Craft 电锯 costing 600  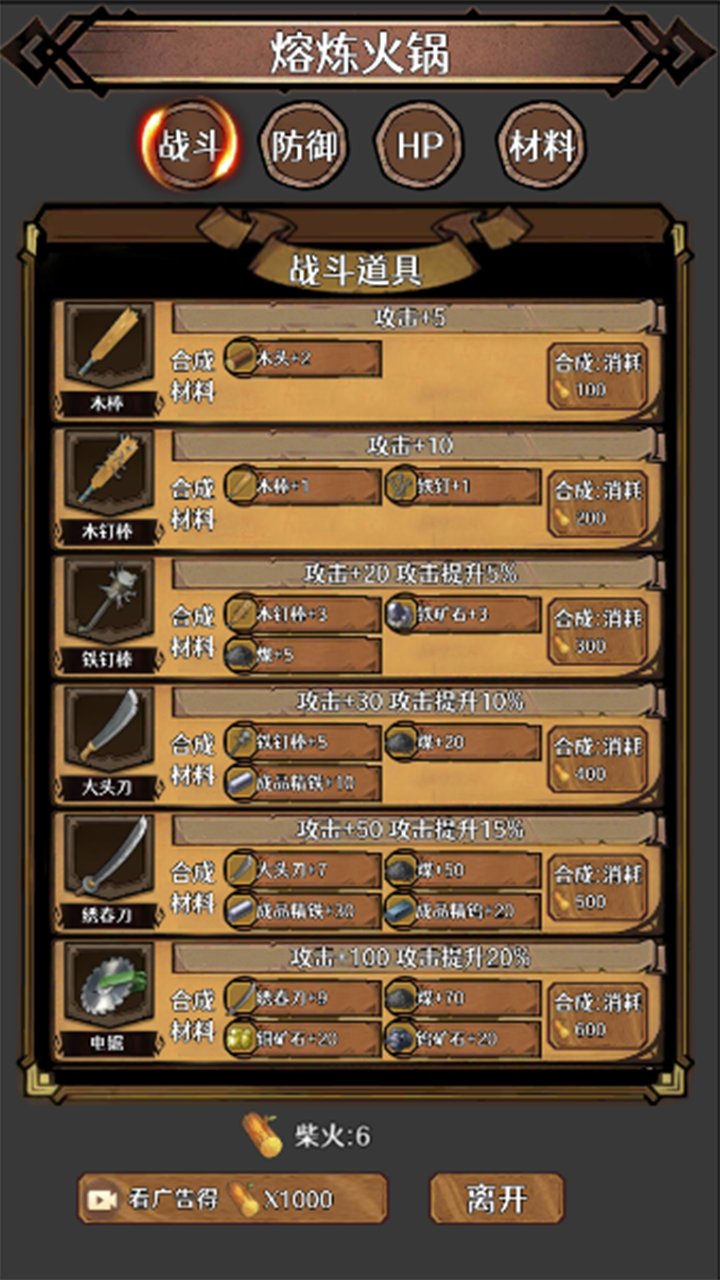tap(597, 1015)
